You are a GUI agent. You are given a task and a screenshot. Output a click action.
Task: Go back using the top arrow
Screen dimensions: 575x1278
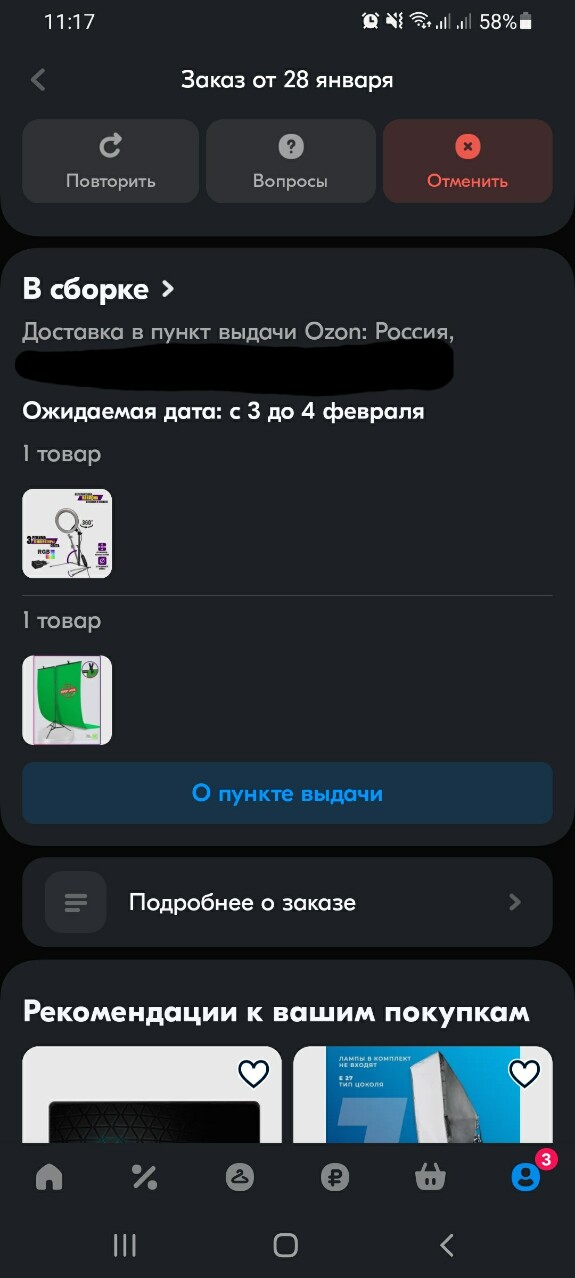(39, 80)
